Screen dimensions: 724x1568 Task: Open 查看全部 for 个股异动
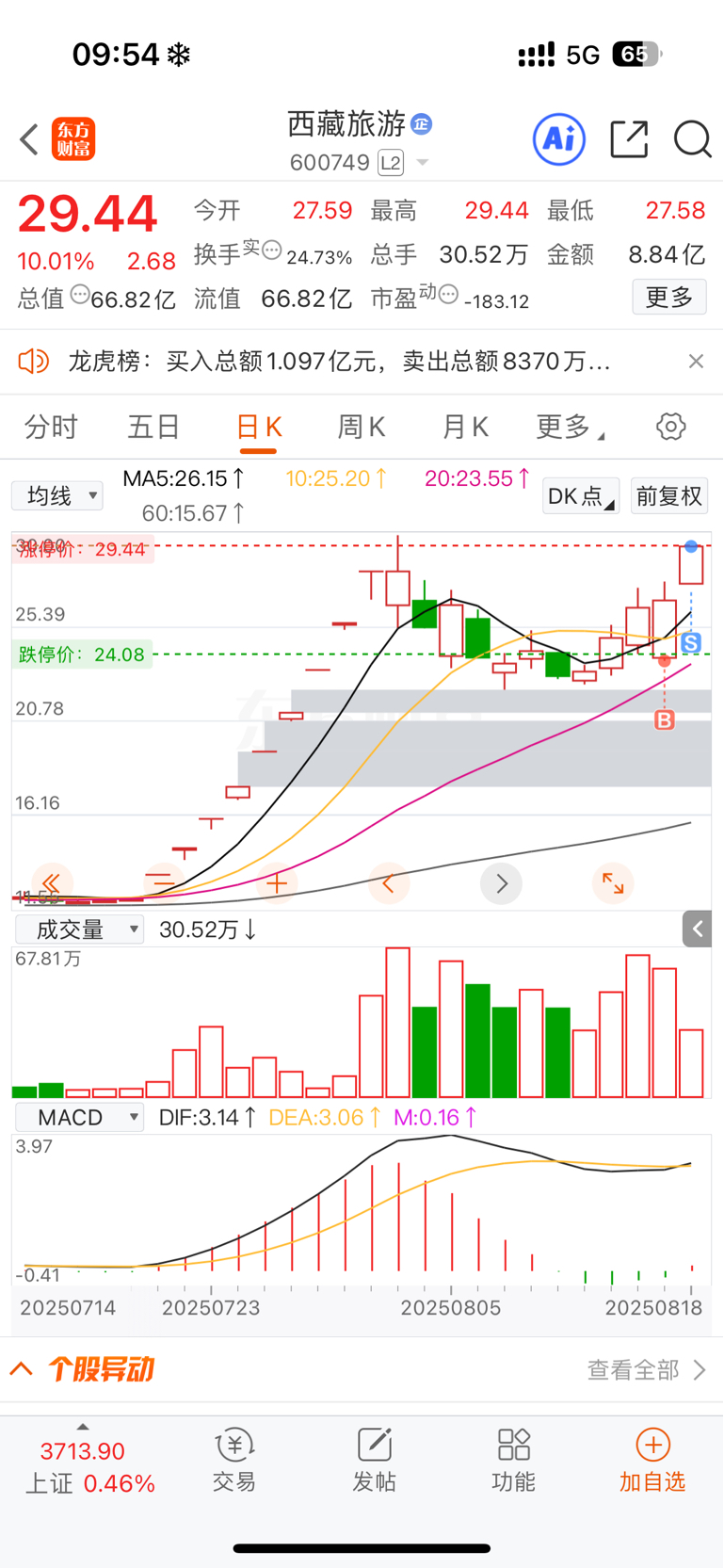click(647, 1369)
